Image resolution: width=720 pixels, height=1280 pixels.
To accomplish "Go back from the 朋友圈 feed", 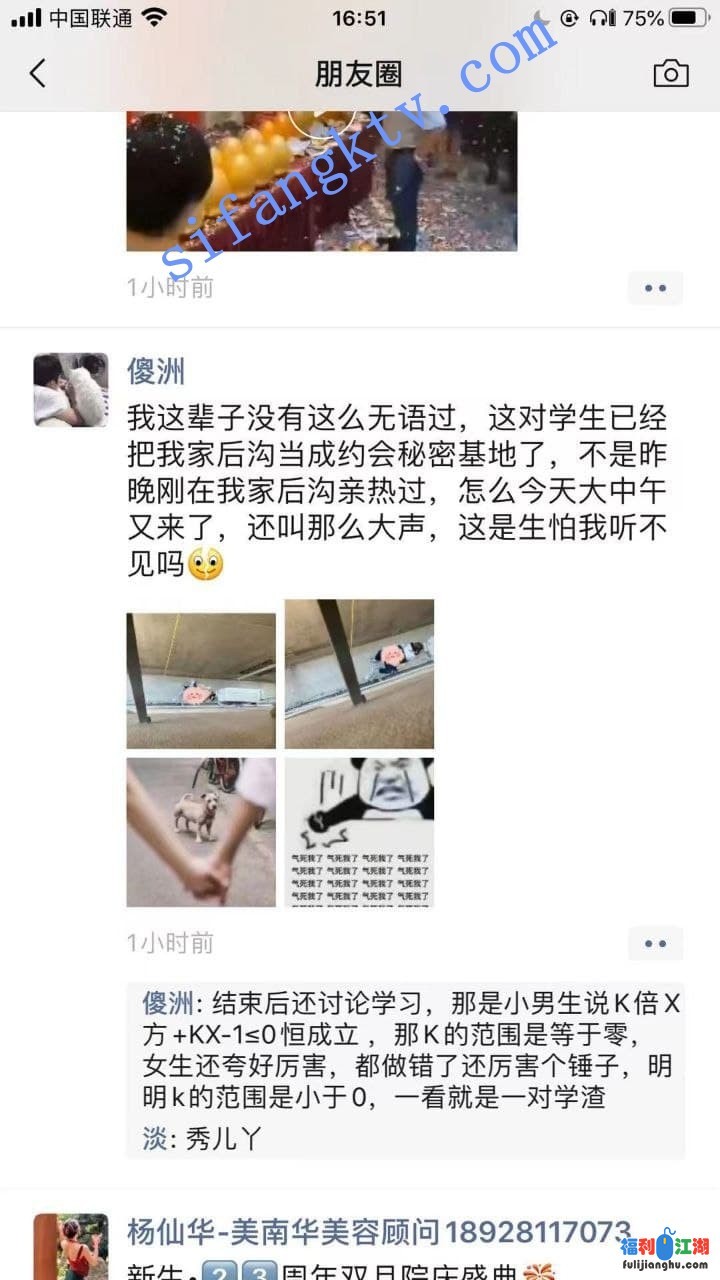I will 38,73.
